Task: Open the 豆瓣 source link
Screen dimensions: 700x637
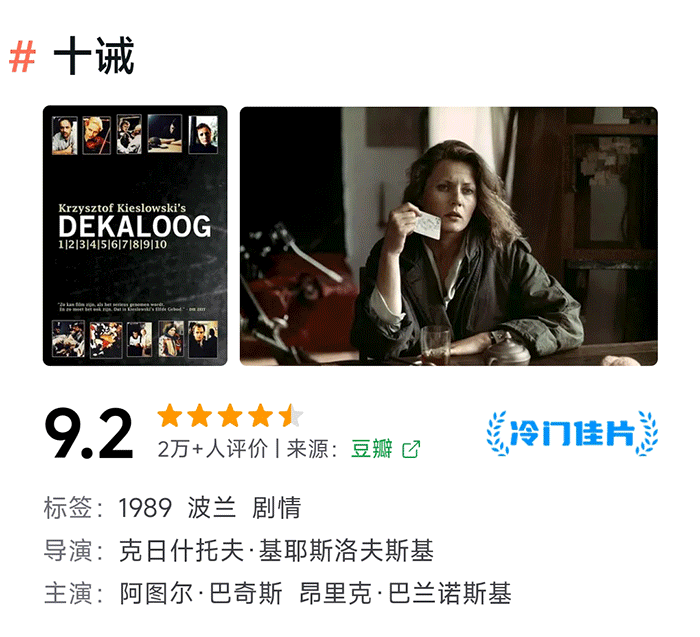Action: (384, 449)
